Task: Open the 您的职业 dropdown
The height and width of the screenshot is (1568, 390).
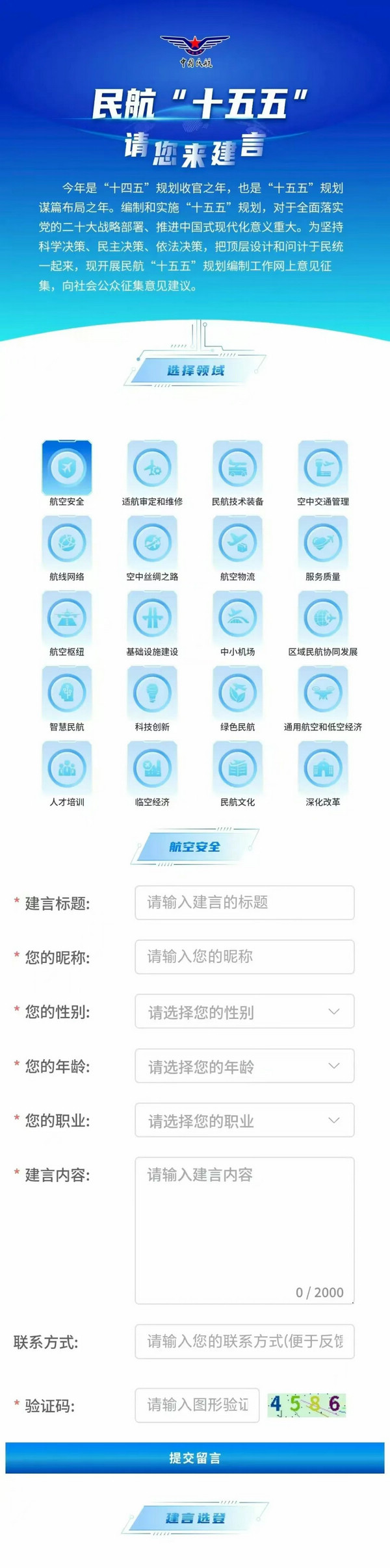Action: (x=244, y=1120)
